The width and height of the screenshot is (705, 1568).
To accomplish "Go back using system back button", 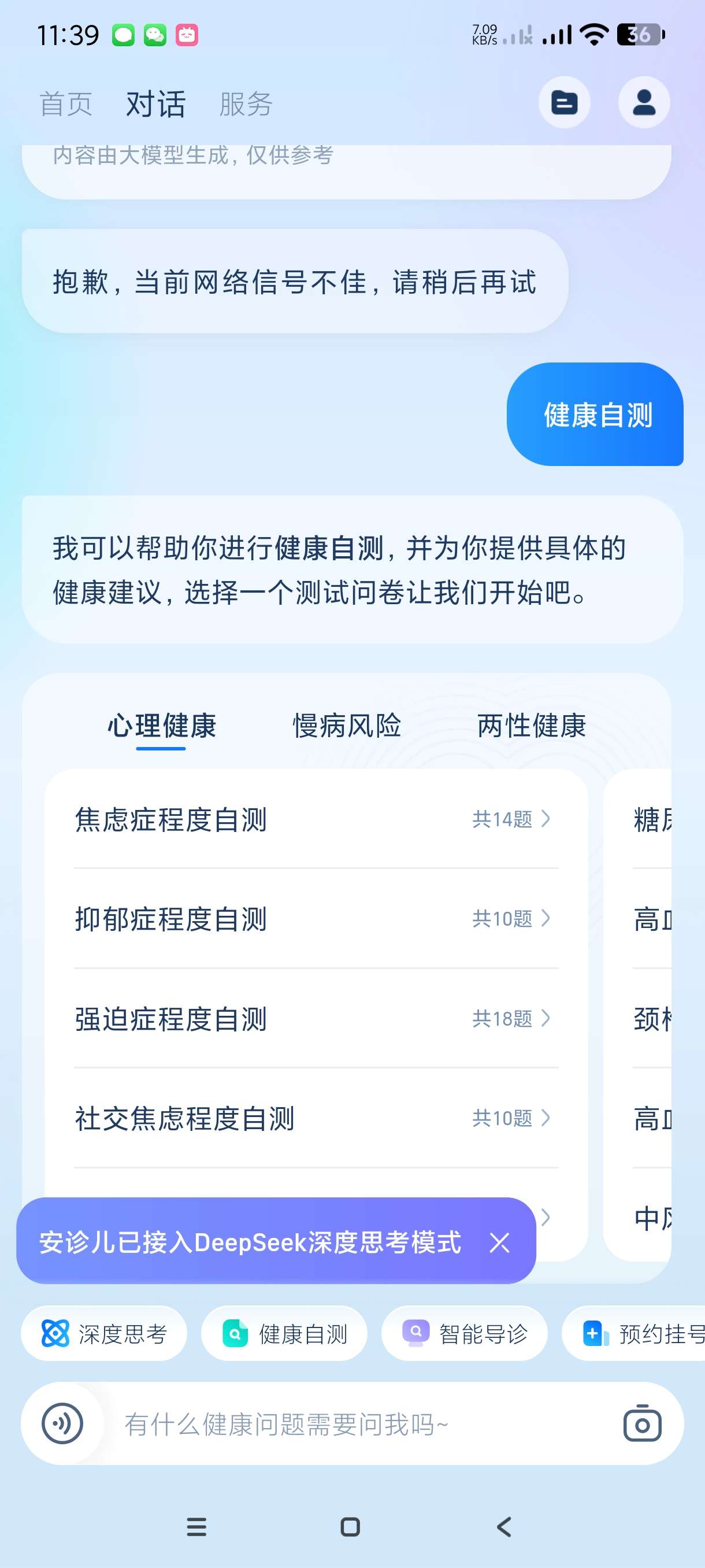I will pyautogui.click(x=504, y=1526).
